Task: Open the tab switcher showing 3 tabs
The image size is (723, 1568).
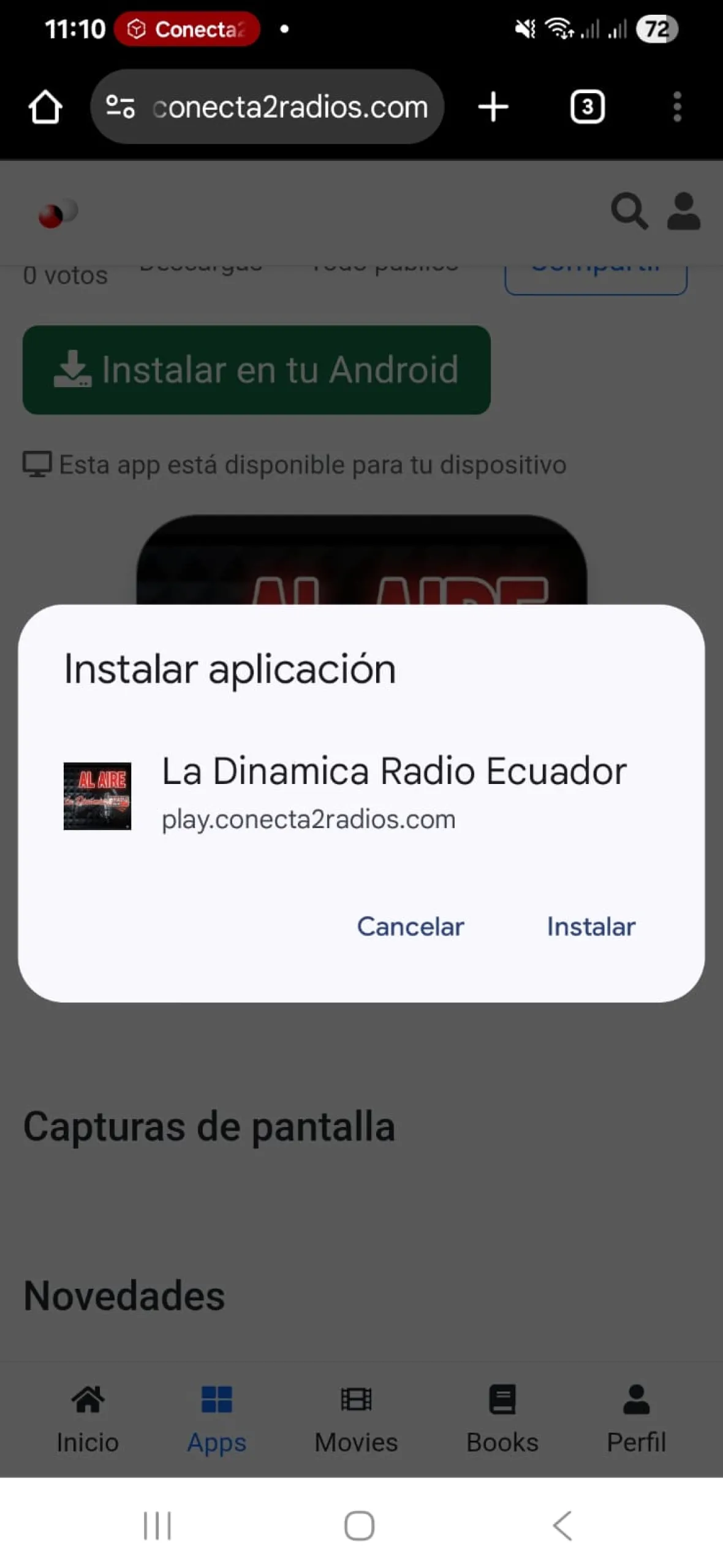Action: (587, 107)
